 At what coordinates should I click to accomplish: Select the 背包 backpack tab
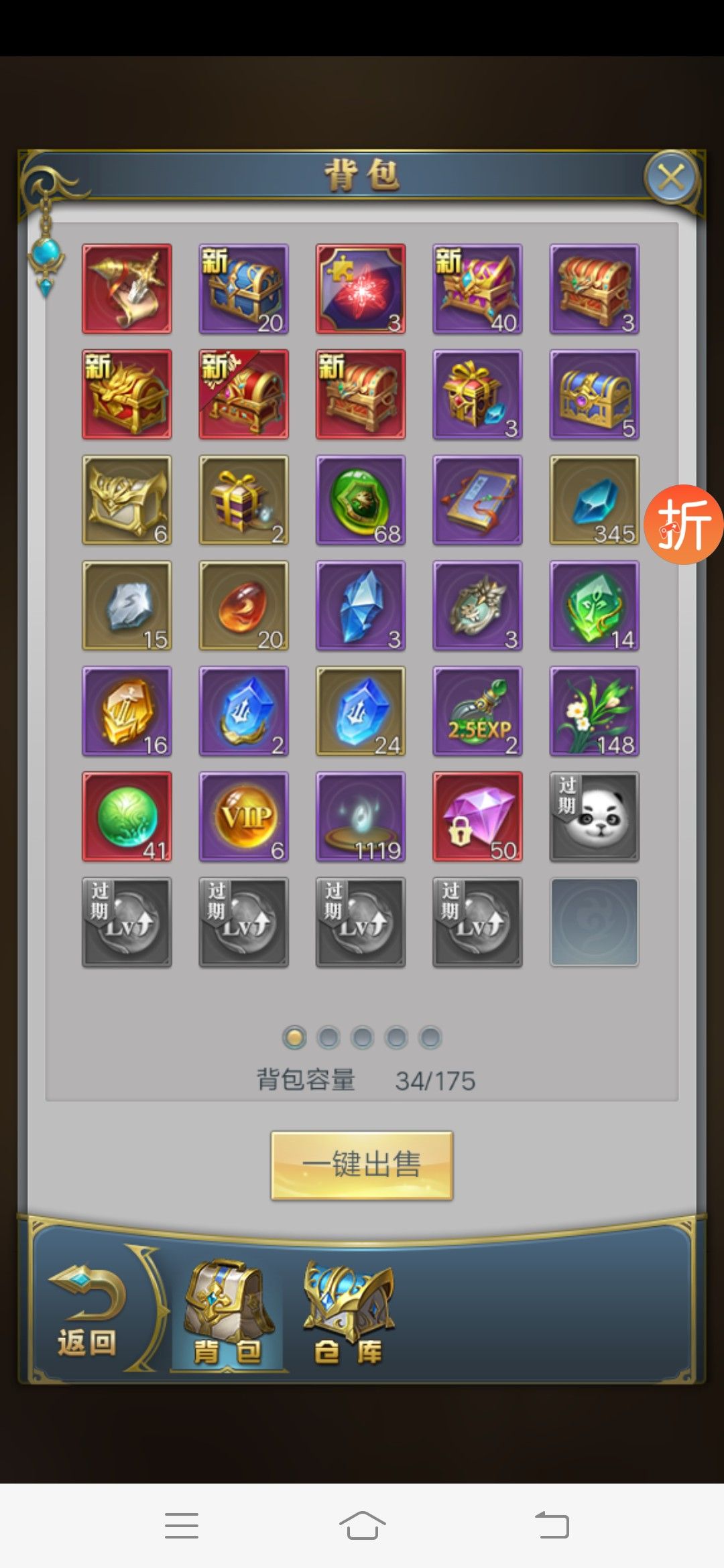tap(228, 1314)
